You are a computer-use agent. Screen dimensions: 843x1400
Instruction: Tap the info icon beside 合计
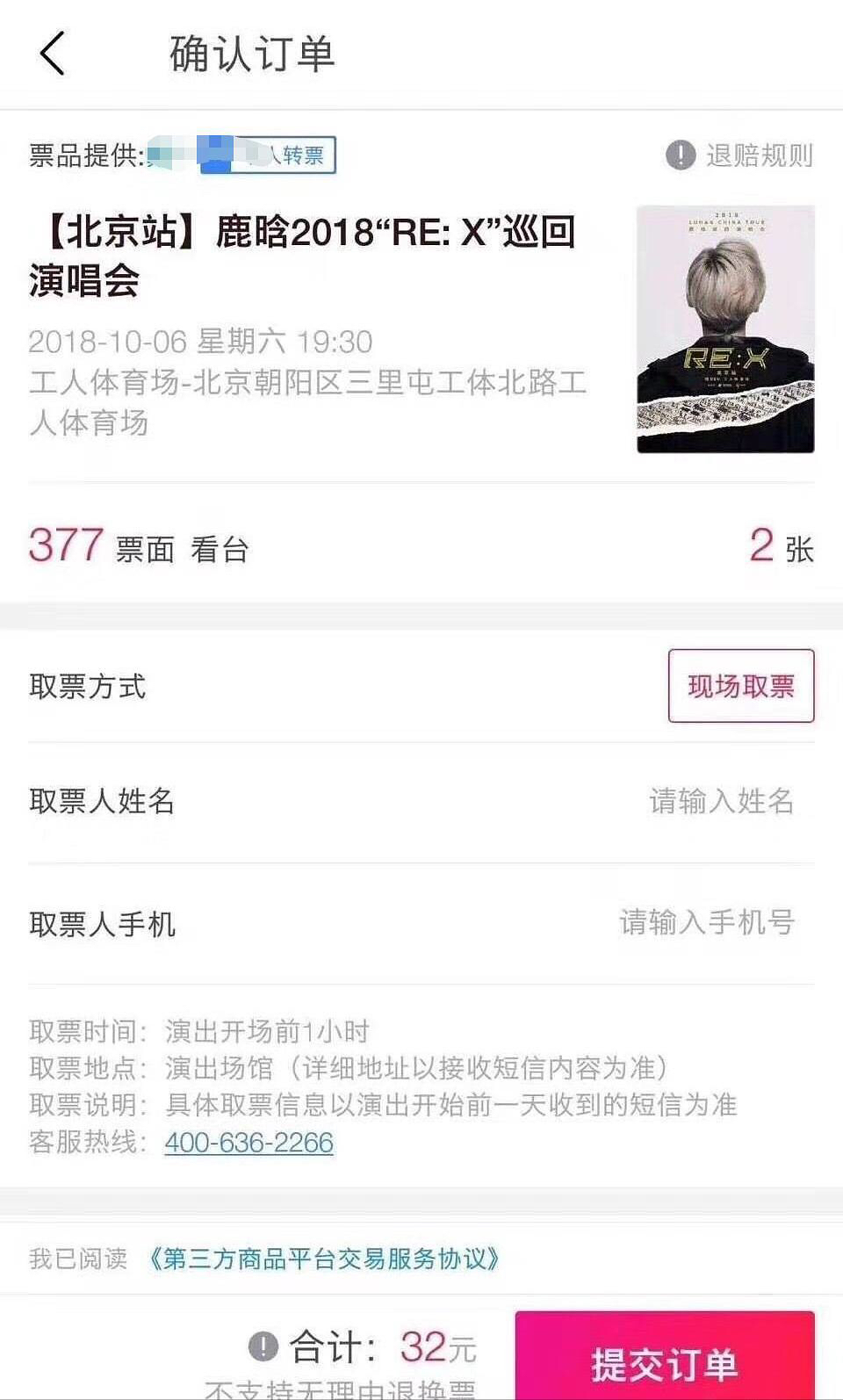[x=263, y=1346]
